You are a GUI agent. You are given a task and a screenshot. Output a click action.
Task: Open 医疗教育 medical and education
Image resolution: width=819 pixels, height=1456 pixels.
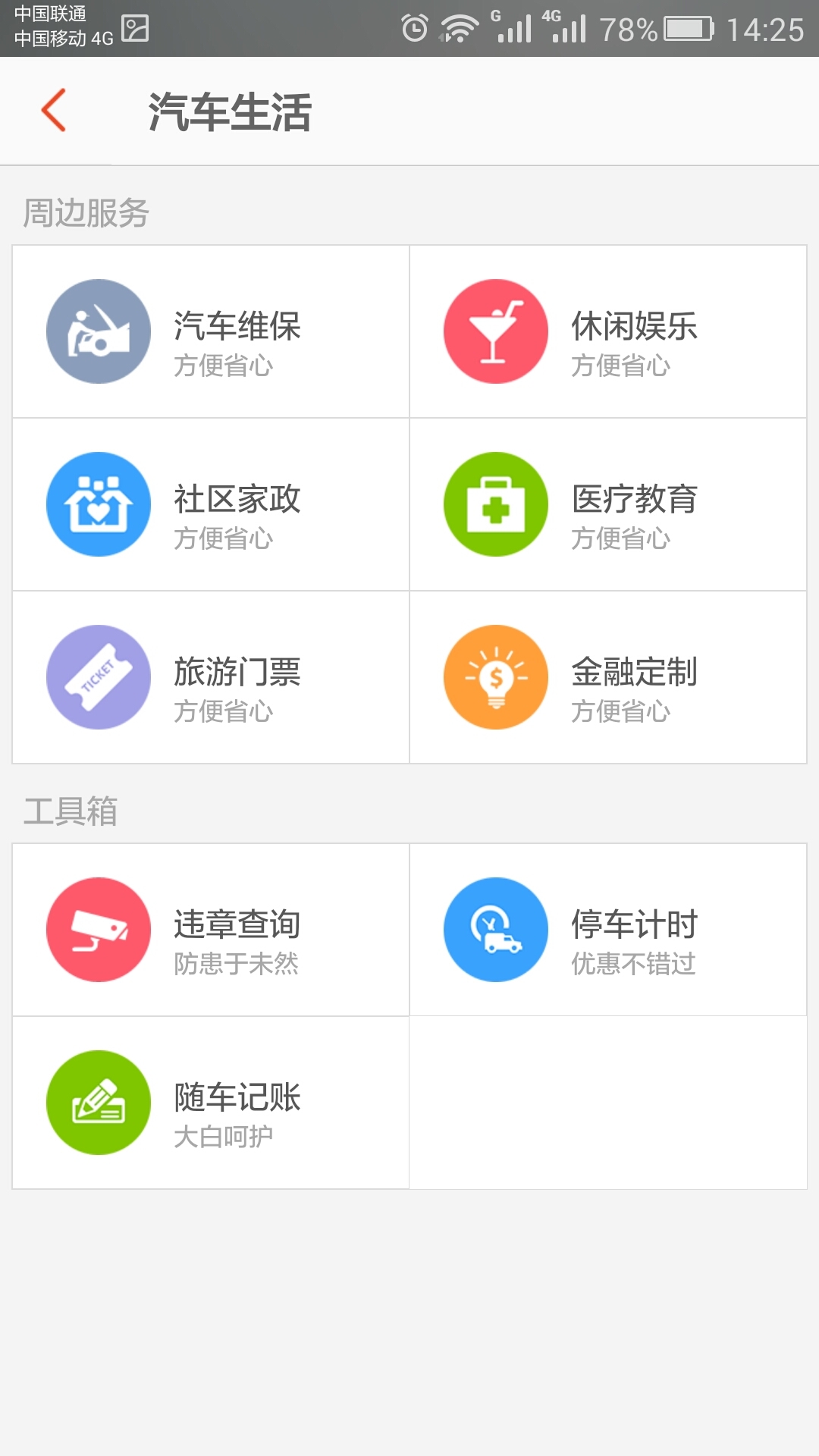click(608, 504)
